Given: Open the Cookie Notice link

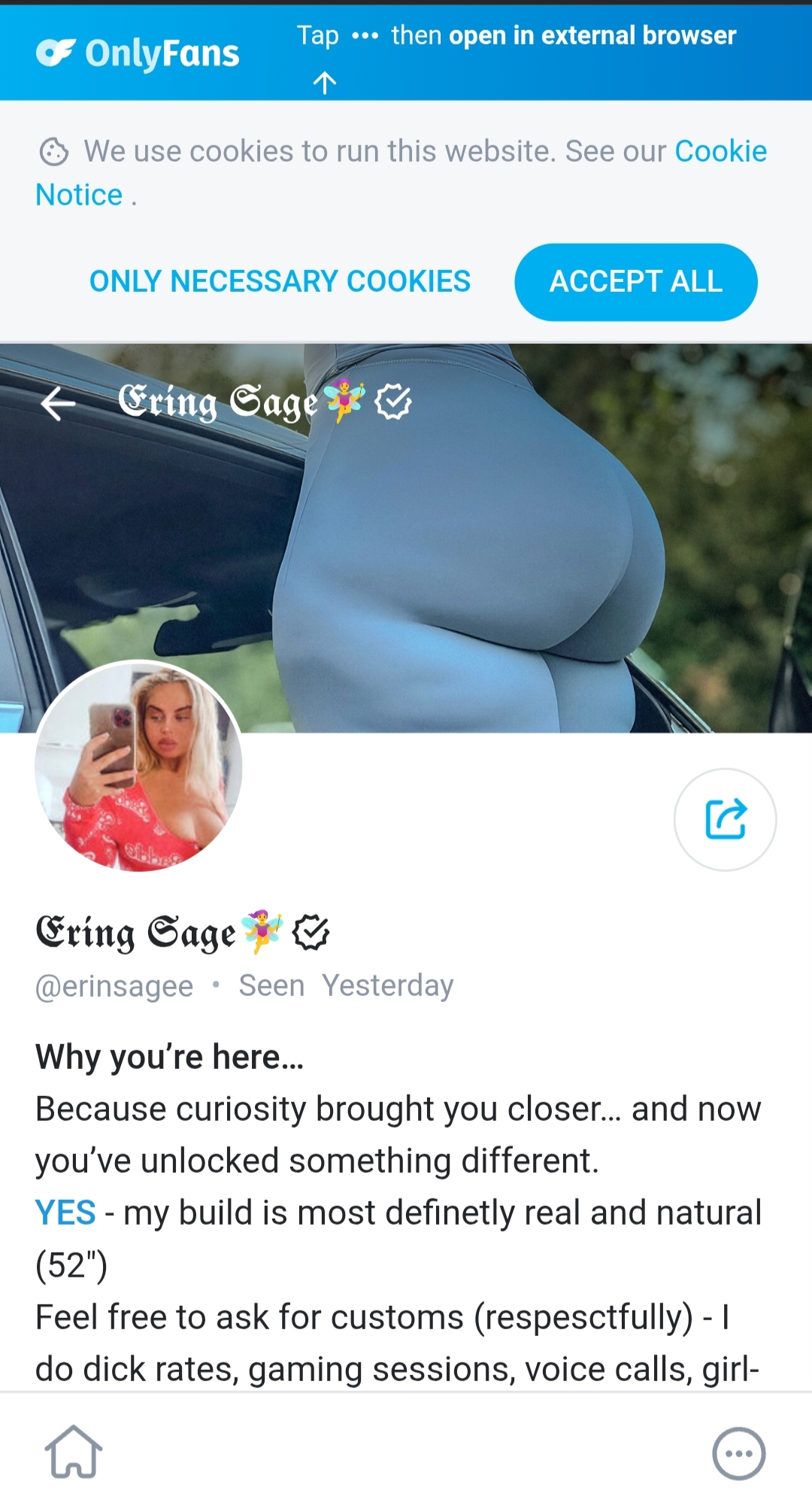Looking at the screenshot, I should [720, 152].
